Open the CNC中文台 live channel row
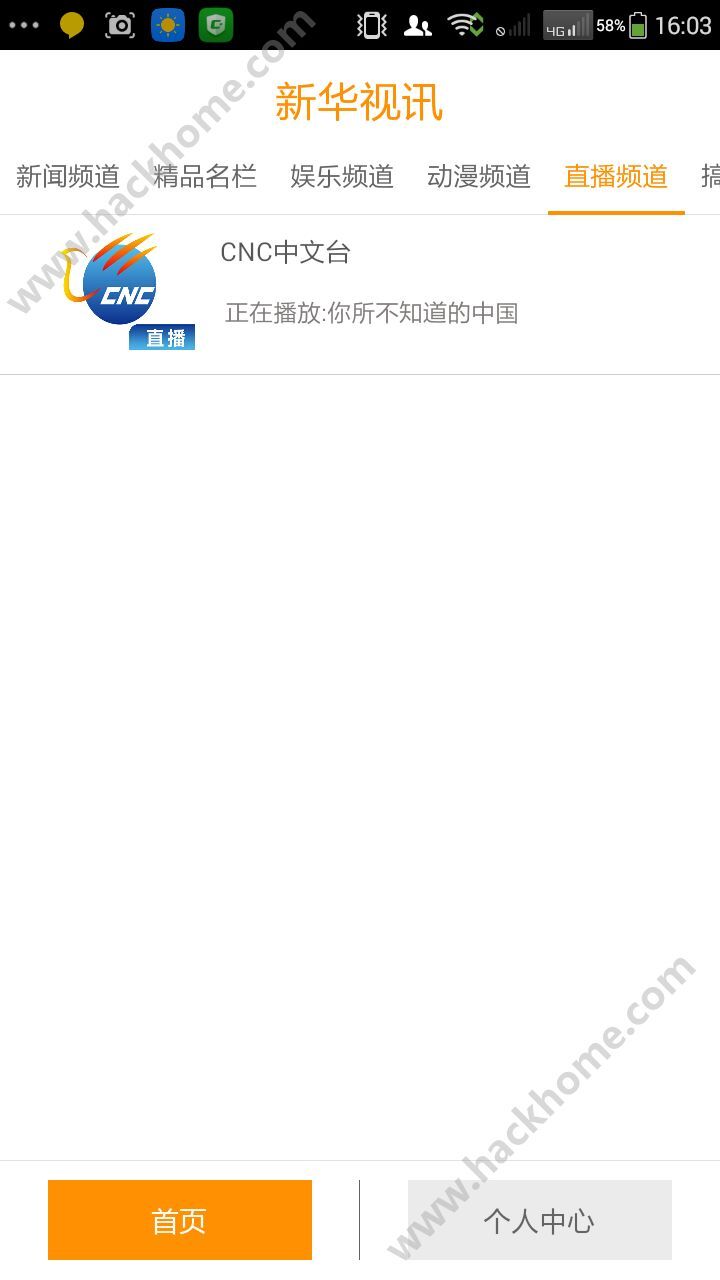Viewport: 720px width, 1280px height. click(360, 295)
